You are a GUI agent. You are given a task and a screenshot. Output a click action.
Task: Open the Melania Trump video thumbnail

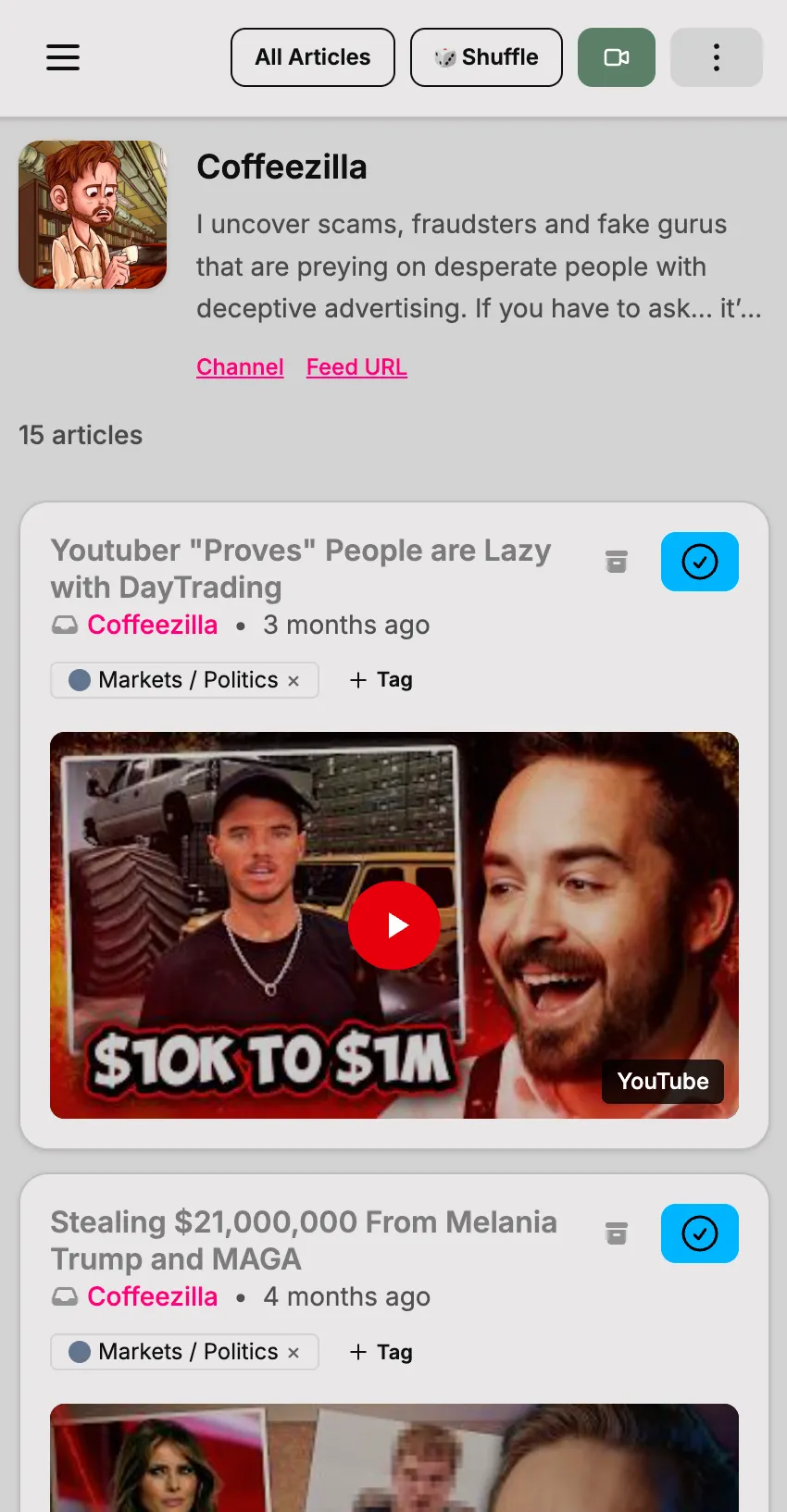394,1462
